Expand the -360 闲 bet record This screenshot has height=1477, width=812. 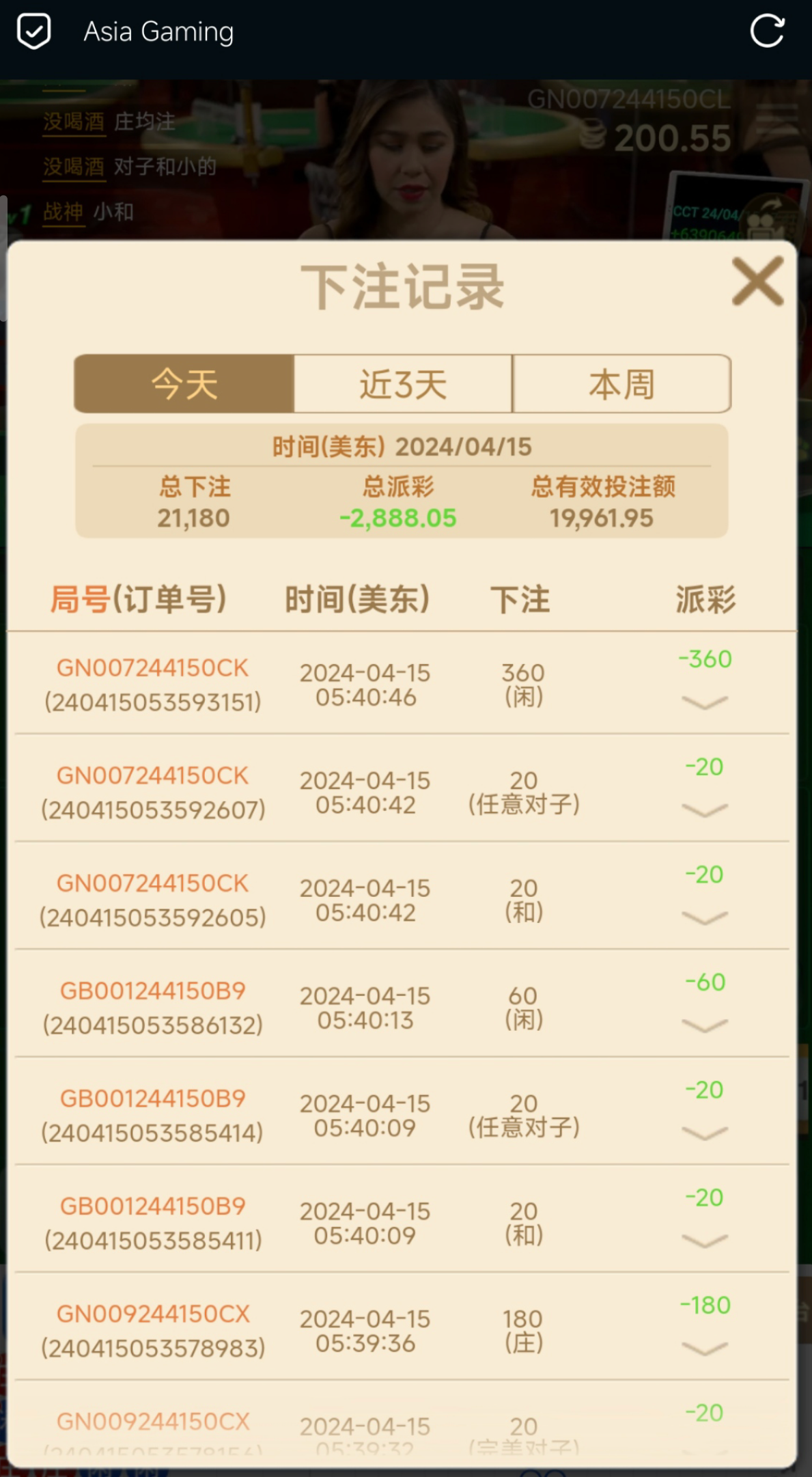705,702
